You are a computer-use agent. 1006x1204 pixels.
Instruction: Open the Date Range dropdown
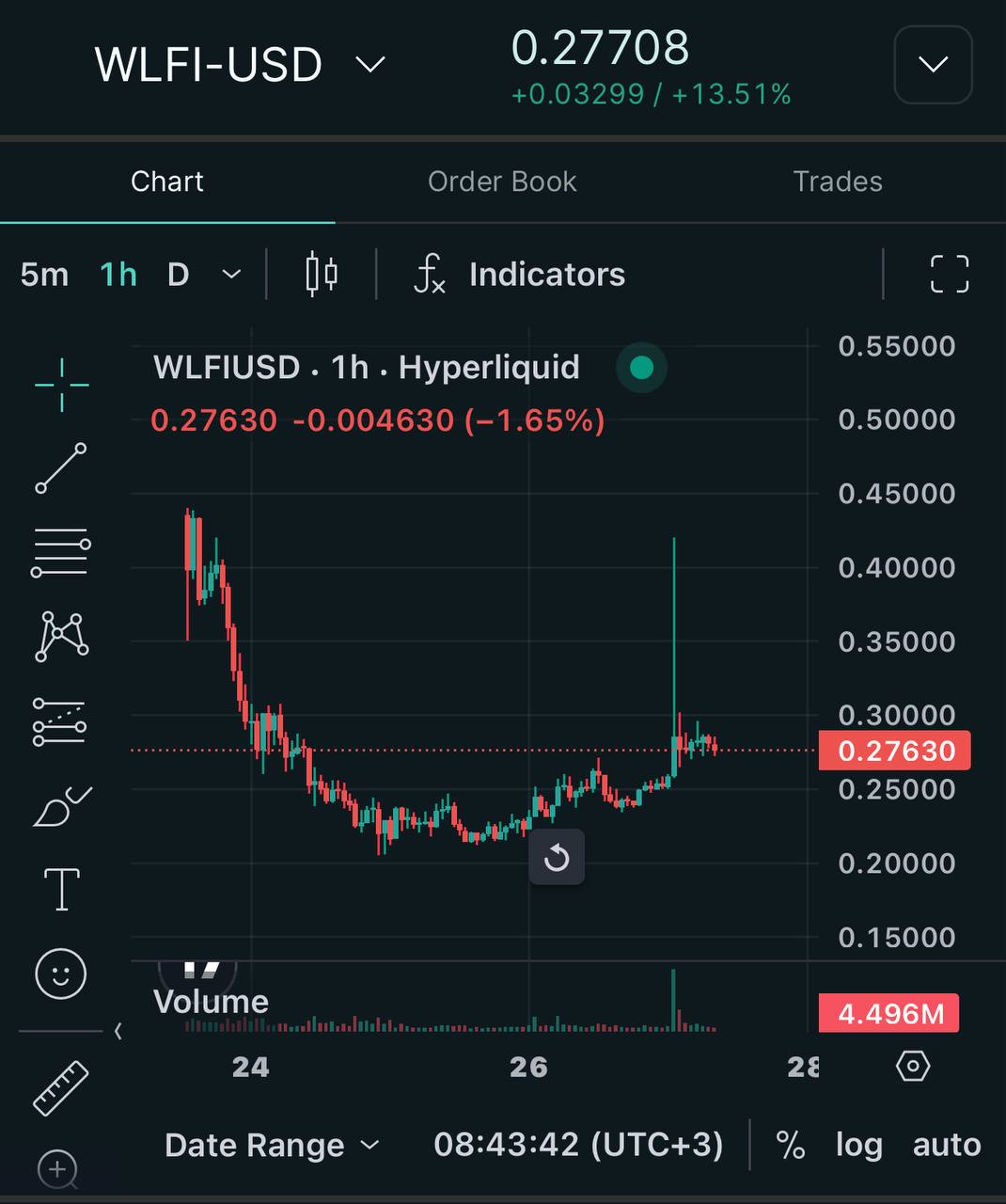point(272,1146)
